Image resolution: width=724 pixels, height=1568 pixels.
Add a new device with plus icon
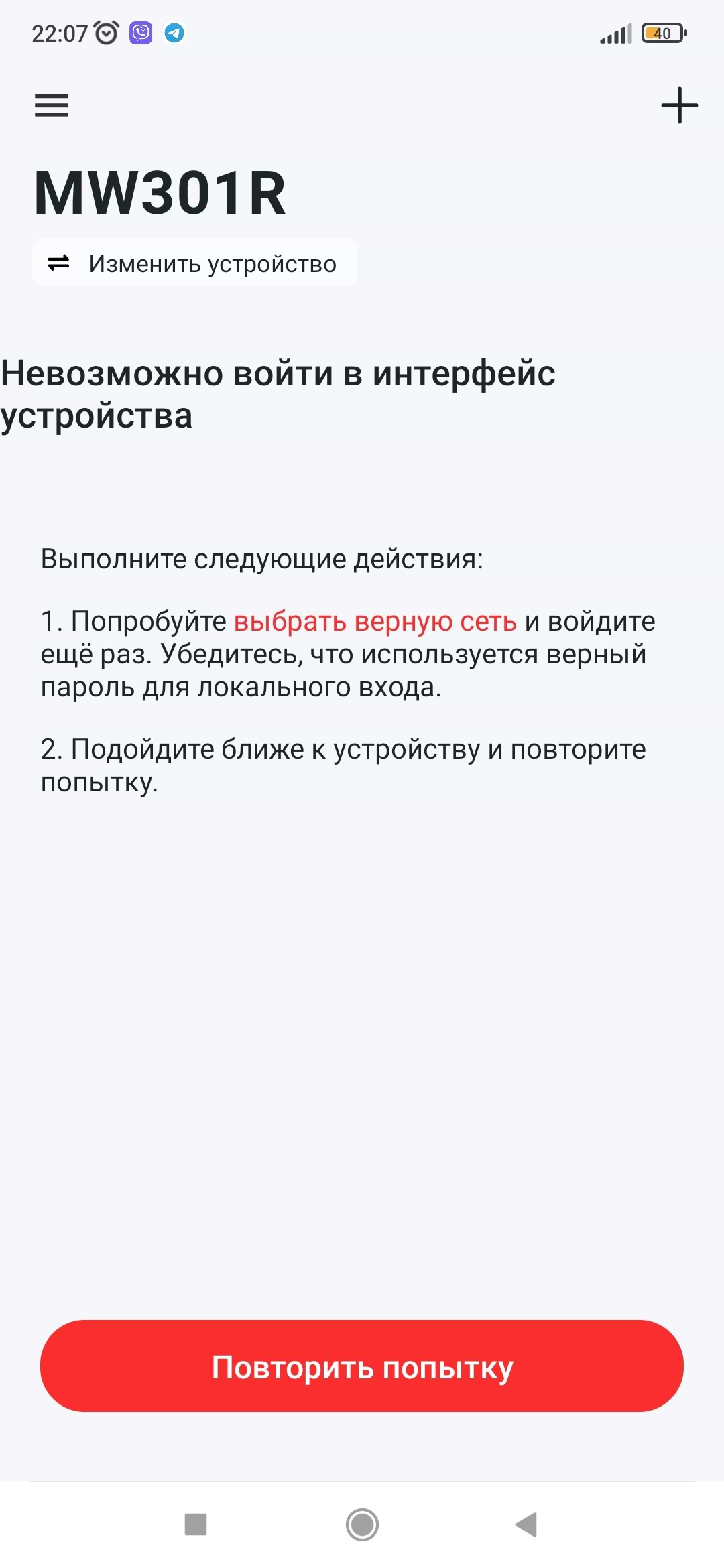tap(679, 105)
